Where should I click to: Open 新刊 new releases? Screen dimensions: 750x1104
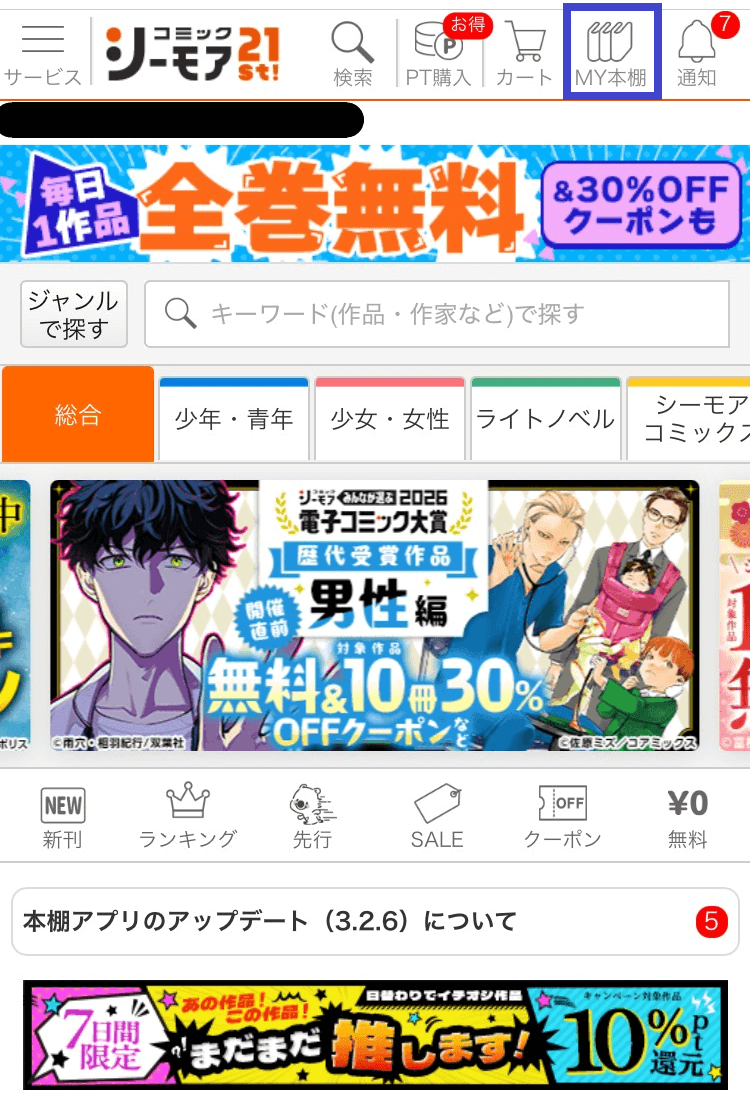(62, 817)
